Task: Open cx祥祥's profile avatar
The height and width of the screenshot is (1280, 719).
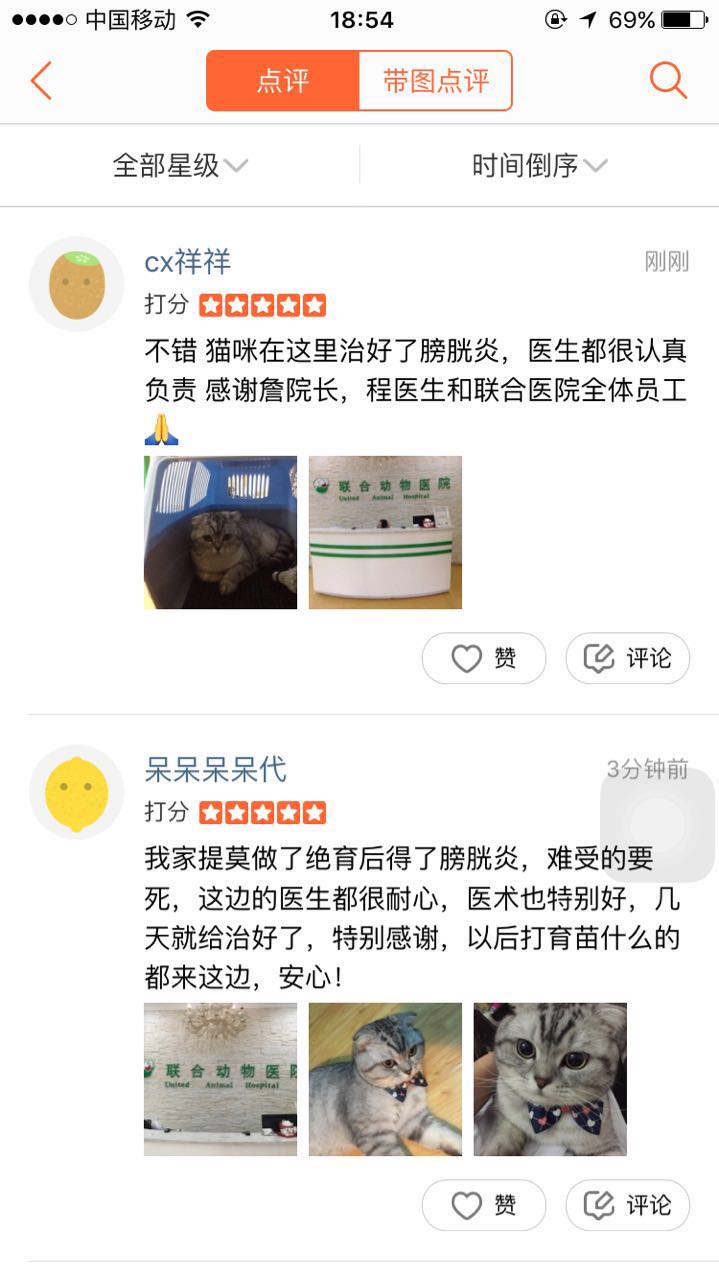Action: pos(77,285)
